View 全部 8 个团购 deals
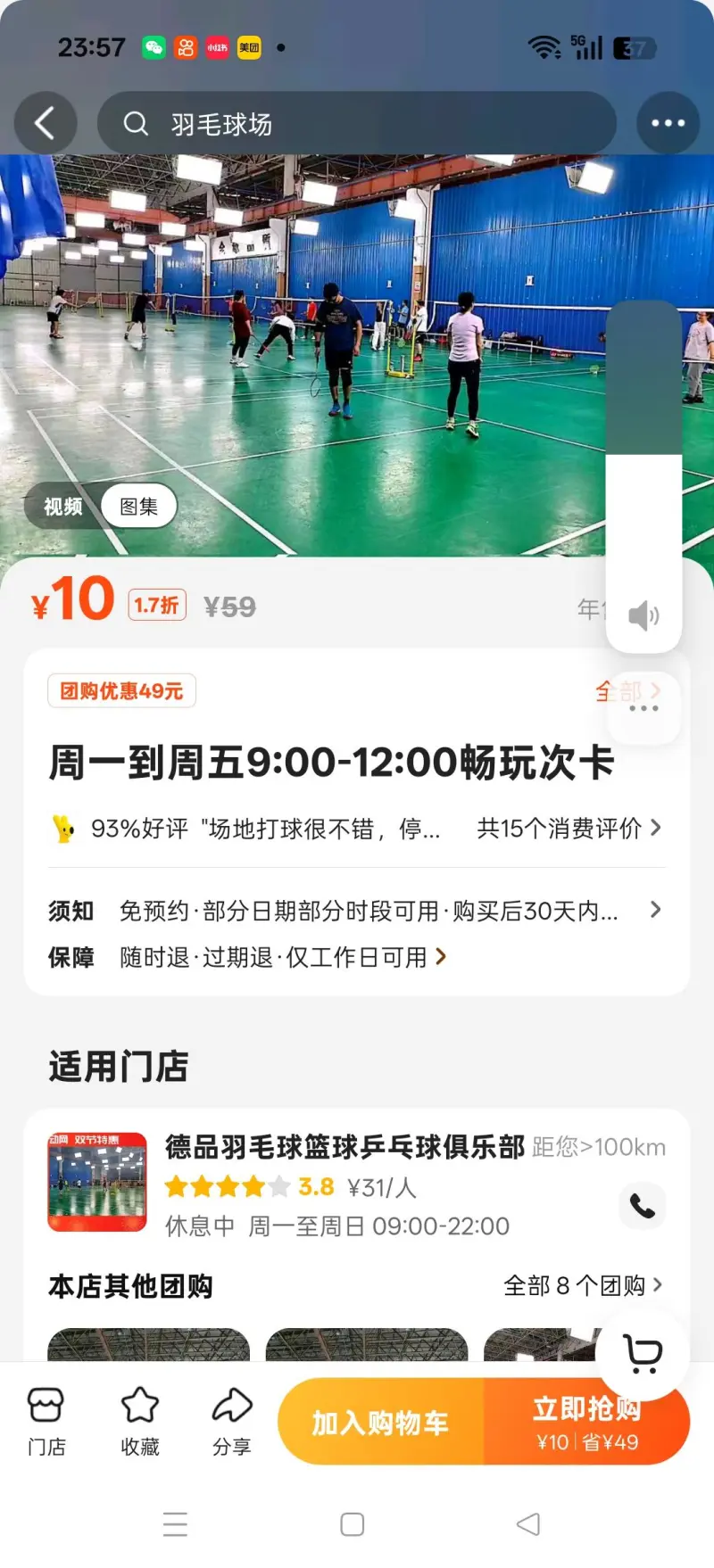Image resolution: width=714 pixels, height=1568 pixels. coord(583,1285)
